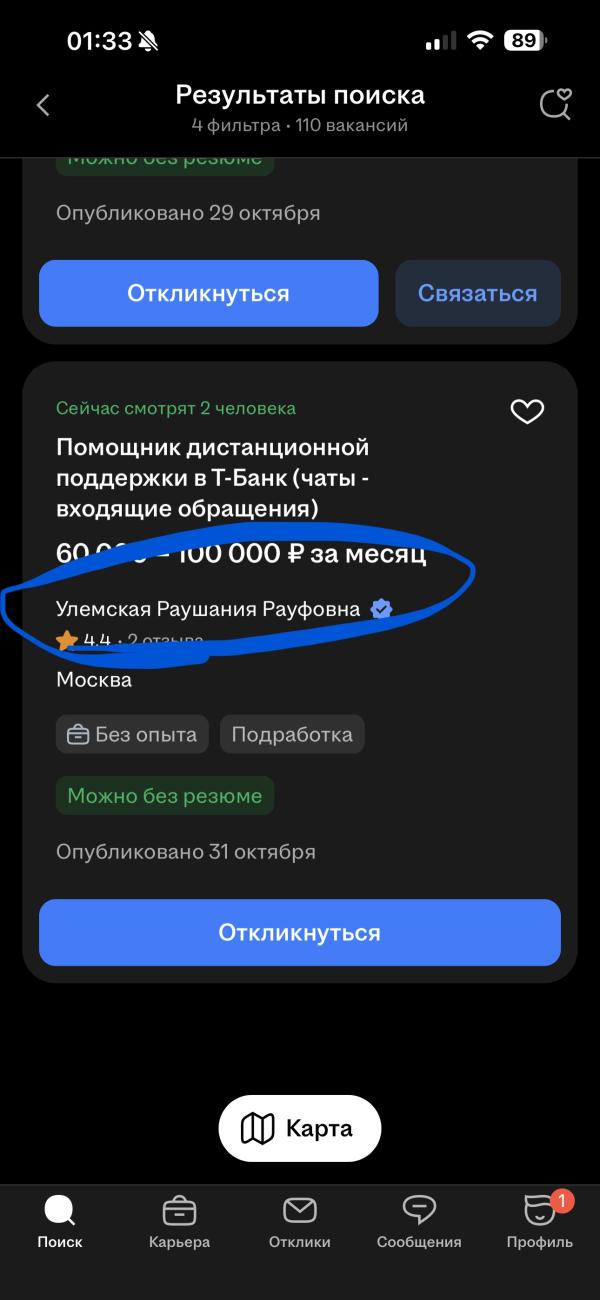600x1300 pixels.
Task: Open the saved search heart icon
Action: click(555, 105)
